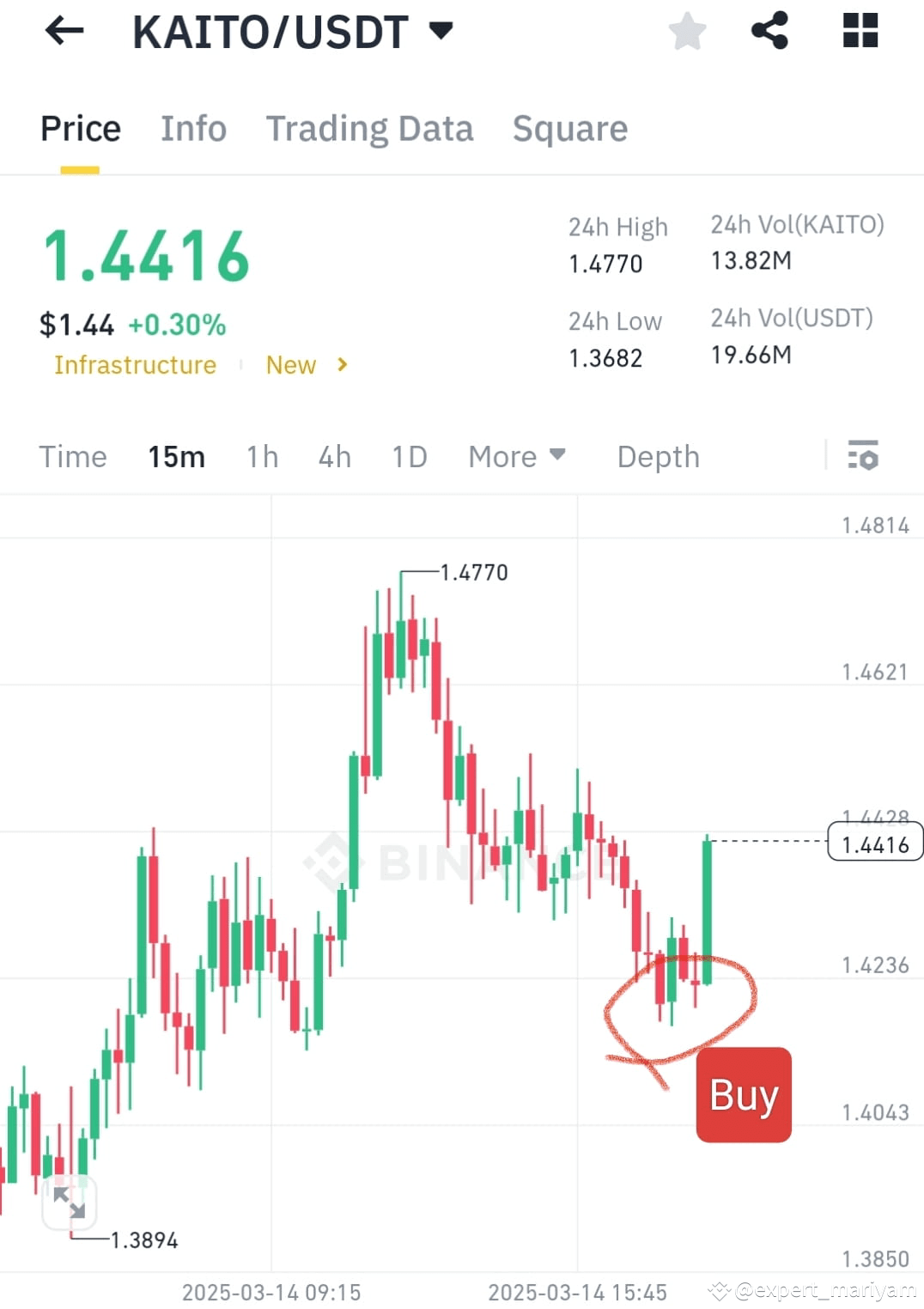Open the More timeframe dropdown

click(x=516, y=456)
